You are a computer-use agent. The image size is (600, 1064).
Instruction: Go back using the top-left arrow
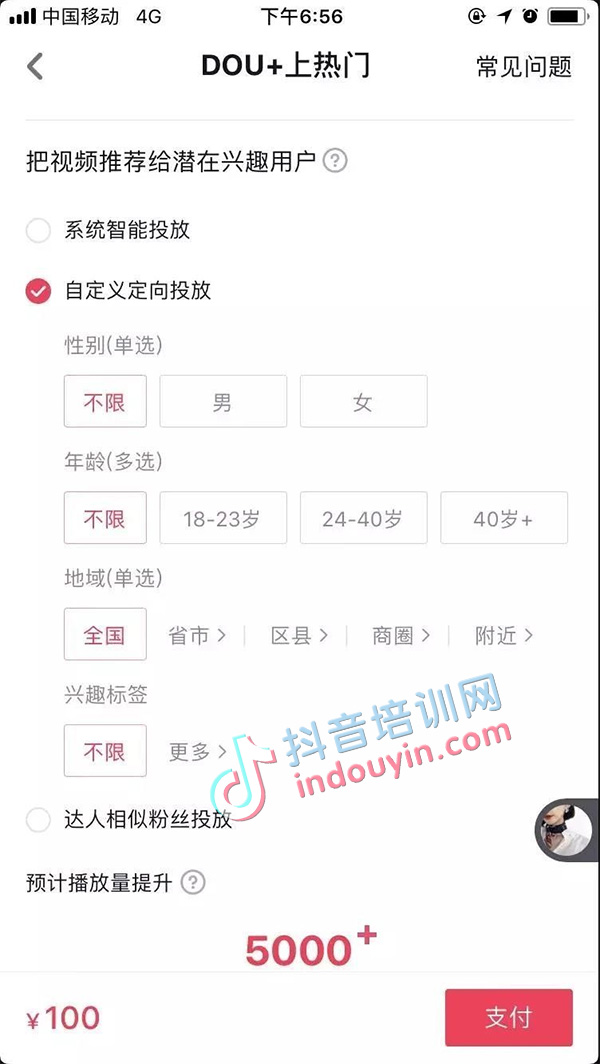(x=35, y=67)
